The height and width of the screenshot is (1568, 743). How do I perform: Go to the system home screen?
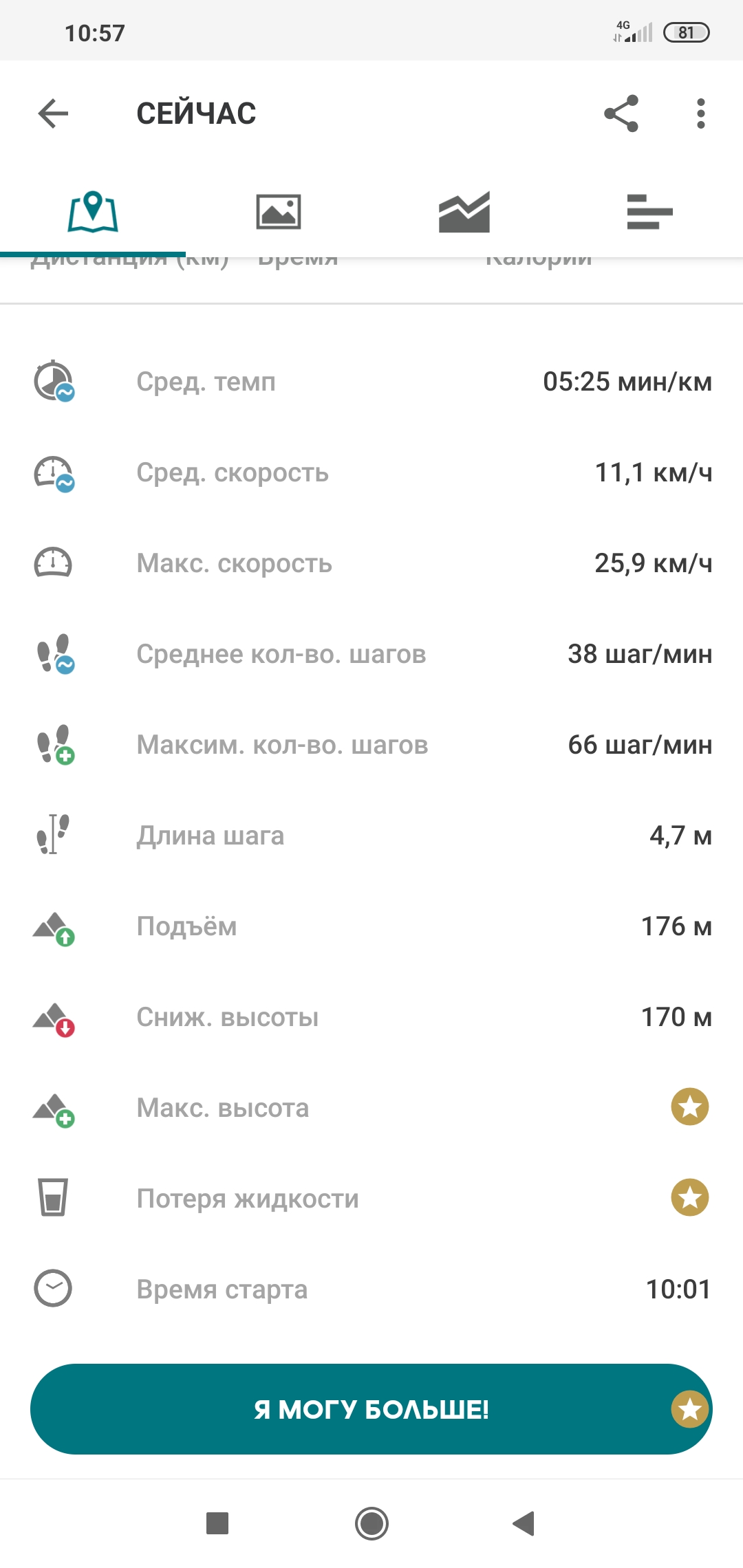click(371, 1523)
